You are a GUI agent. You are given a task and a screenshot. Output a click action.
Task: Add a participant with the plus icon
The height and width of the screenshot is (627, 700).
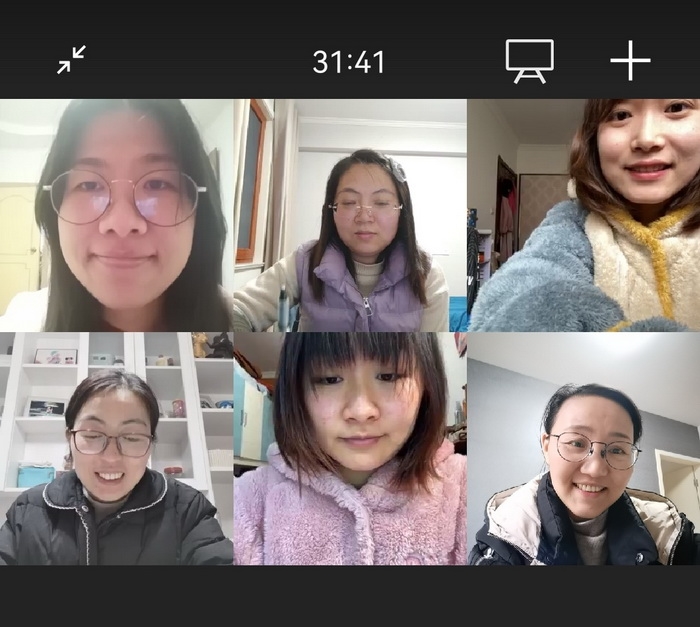click(x=630, y=61)
